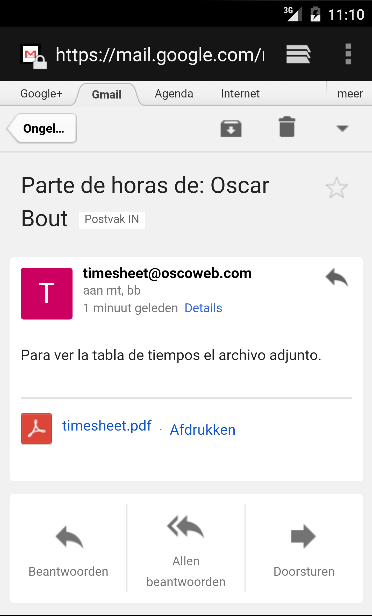The image size is (372, 616).
Task: Switch to the Google+ tab
Action: click(x=41, y=94)
